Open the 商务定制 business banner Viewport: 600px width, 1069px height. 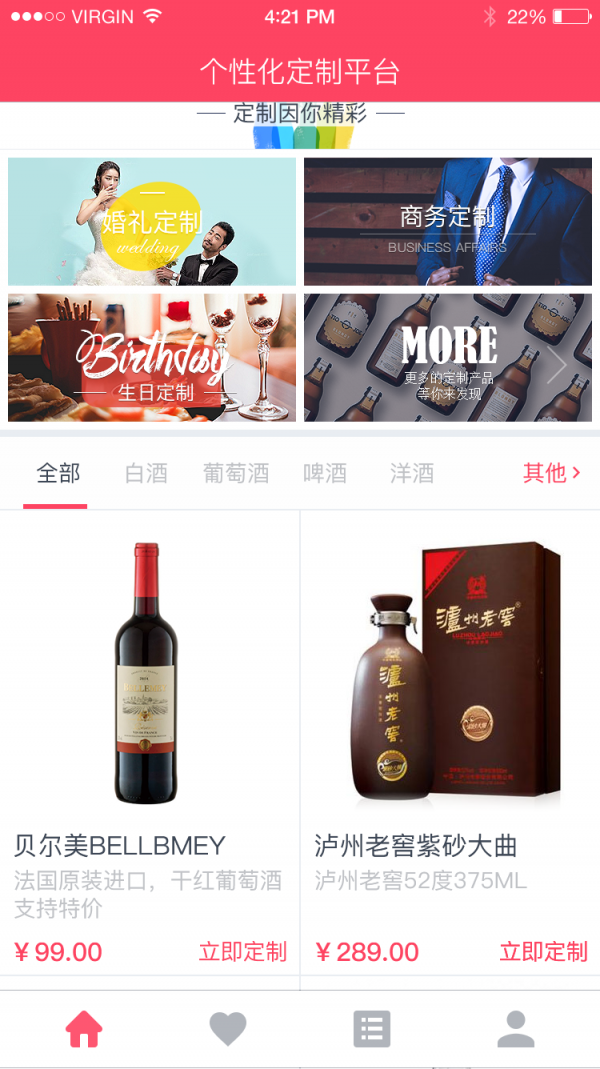click(x=447, y=221)
